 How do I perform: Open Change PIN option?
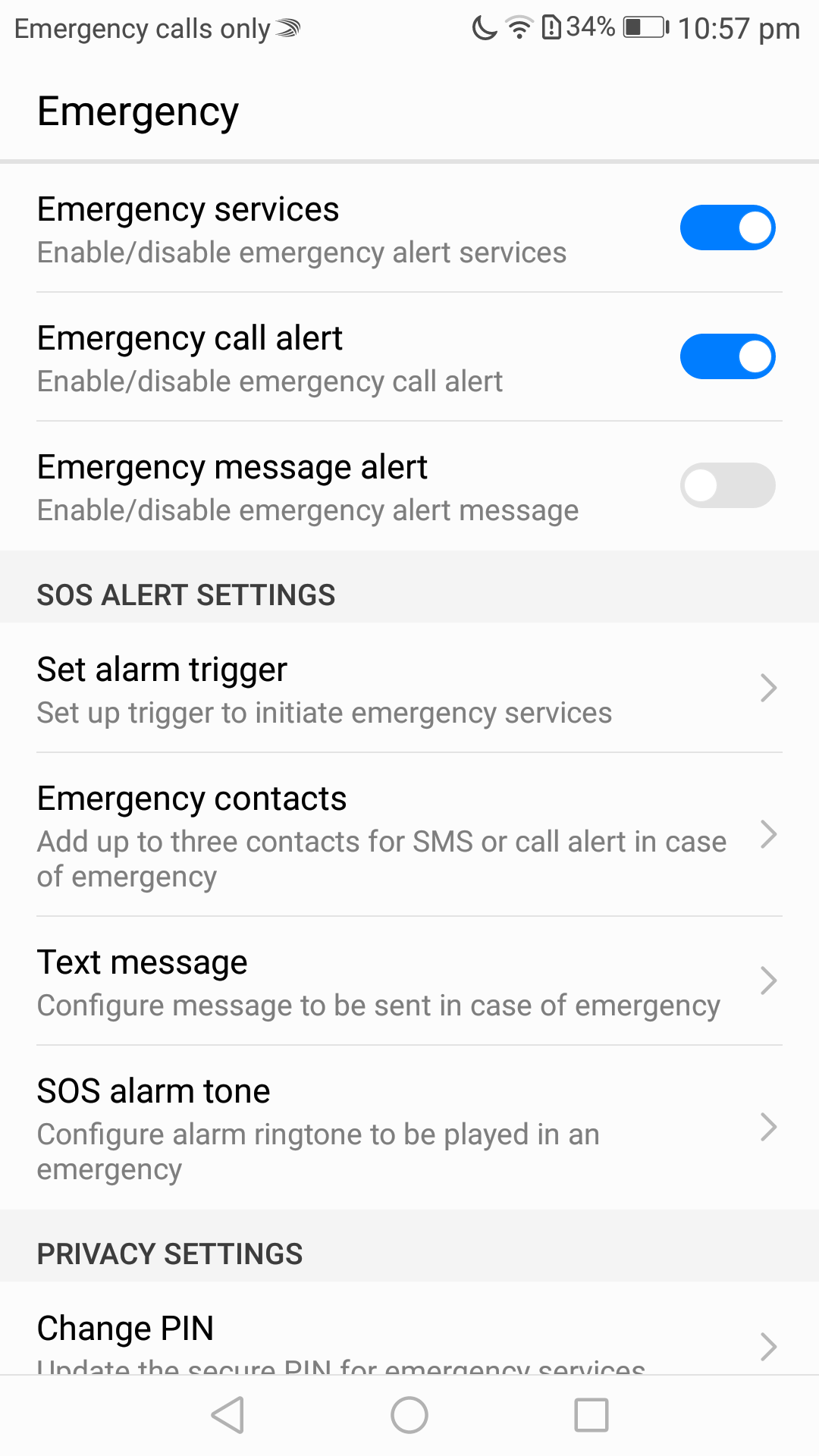coord(409,1329)
